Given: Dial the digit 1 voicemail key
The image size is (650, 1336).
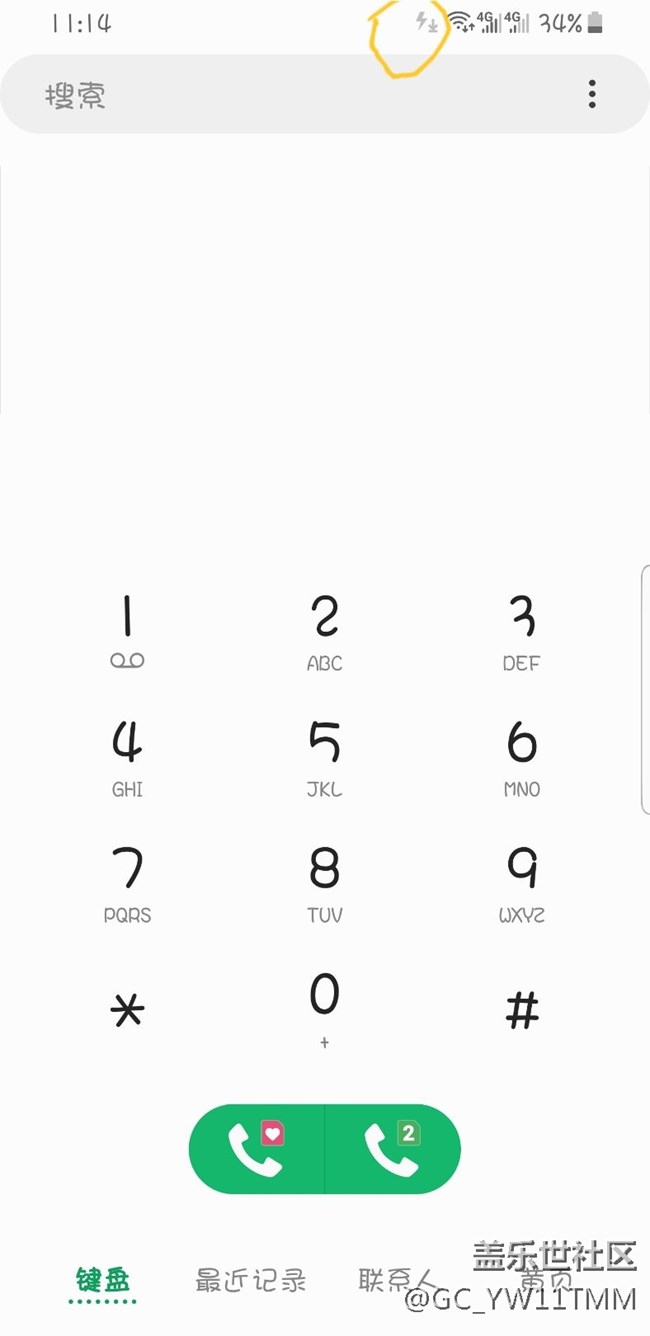Looking at the screenshot, I should coord(127,630).
